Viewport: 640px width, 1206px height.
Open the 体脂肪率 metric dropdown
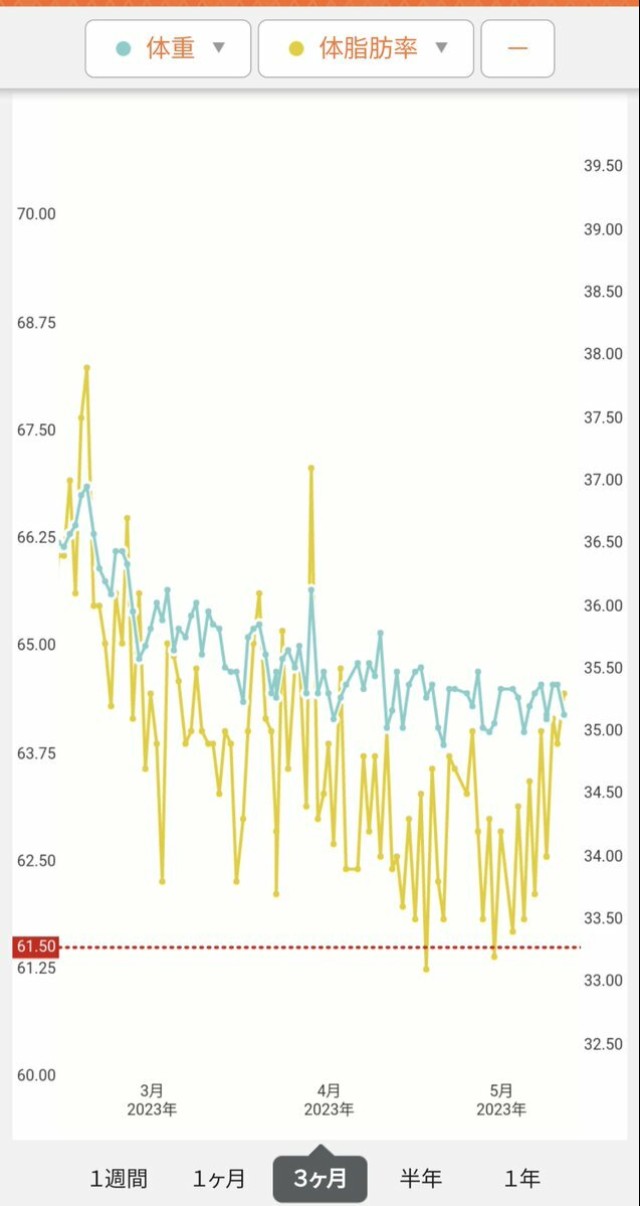tap(365, 48)
